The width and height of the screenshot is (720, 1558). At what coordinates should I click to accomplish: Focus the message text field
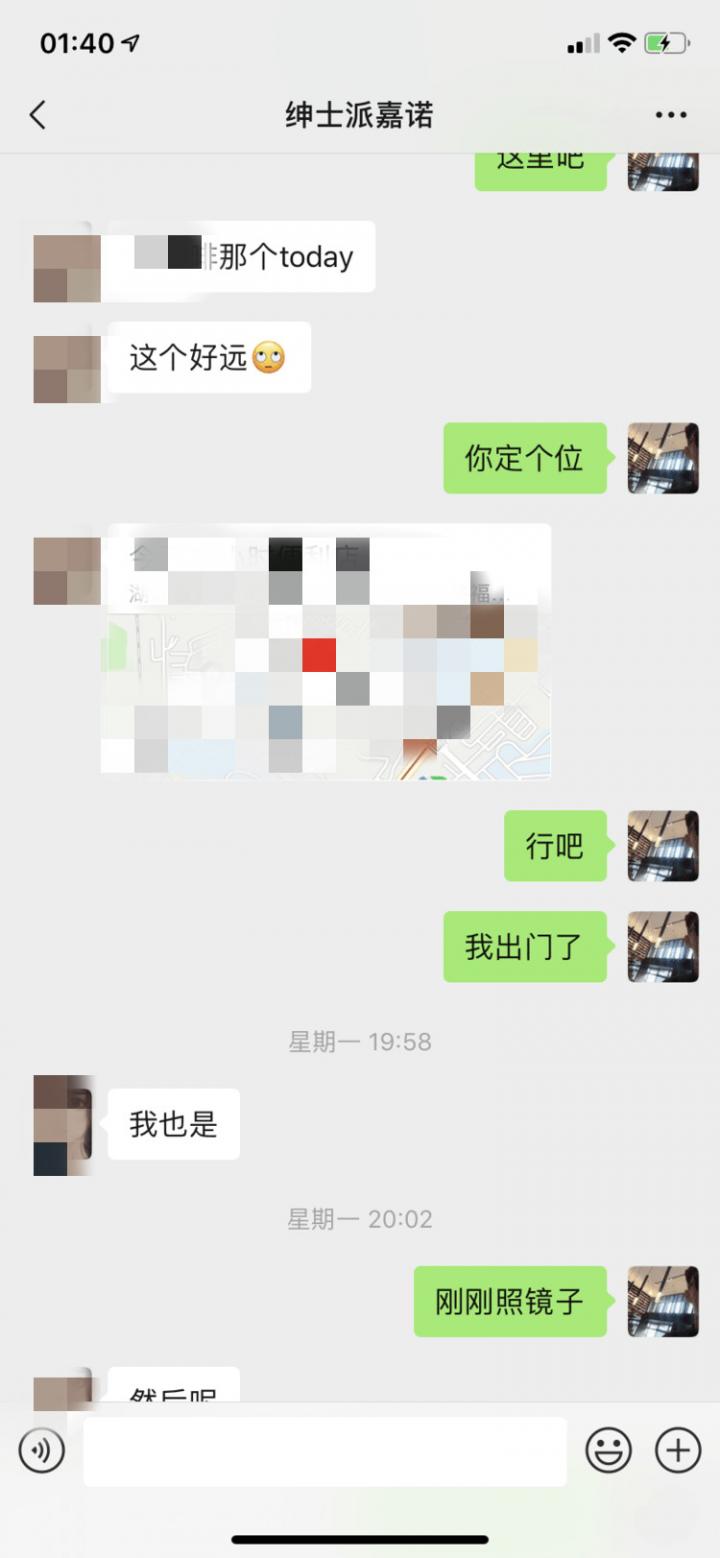(325, 1451)
